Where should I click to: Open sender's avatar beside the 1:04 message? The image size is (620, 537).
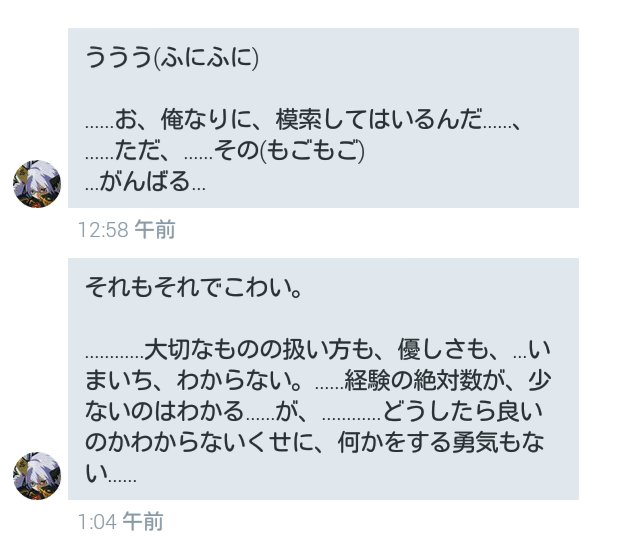[37, 475]
